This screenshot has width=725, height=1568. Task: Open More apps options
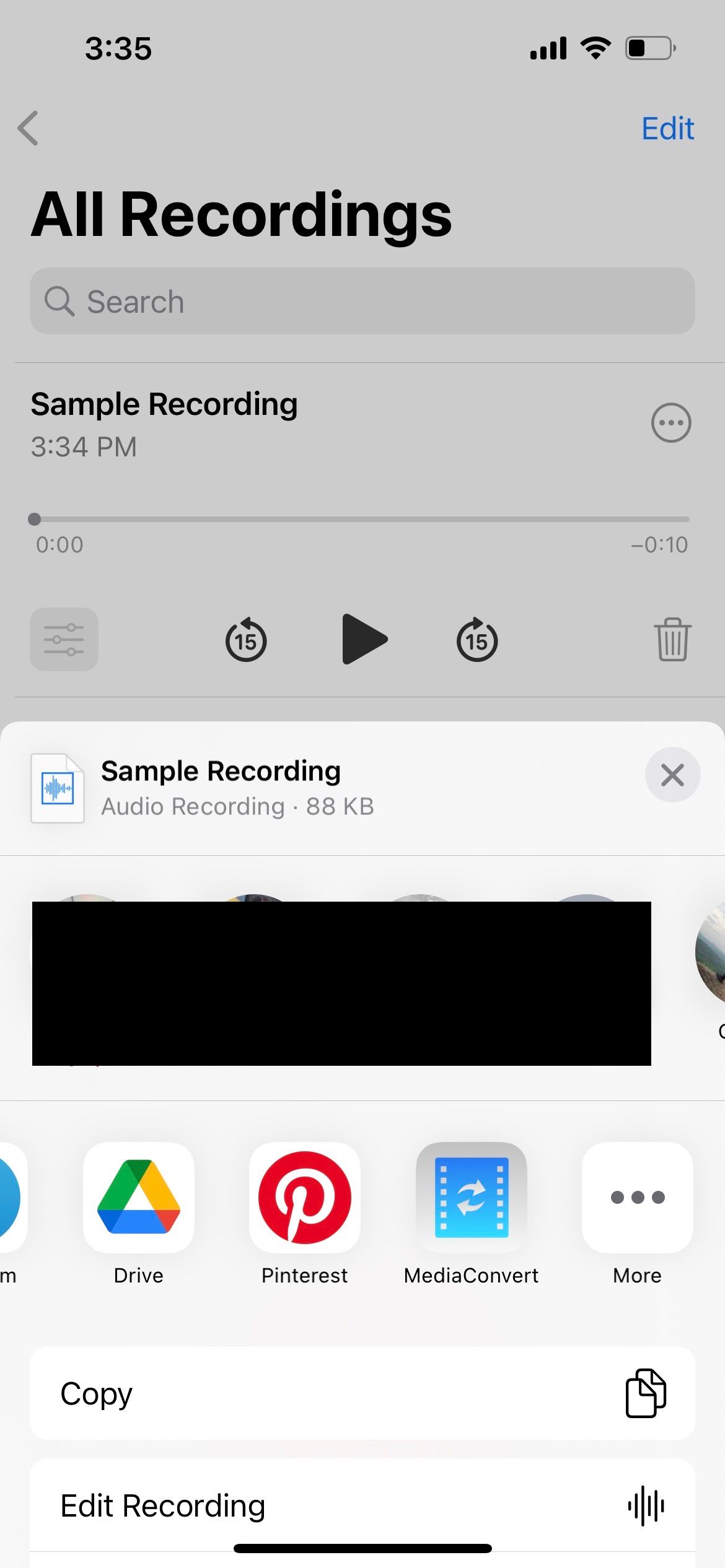point(637,1198)
